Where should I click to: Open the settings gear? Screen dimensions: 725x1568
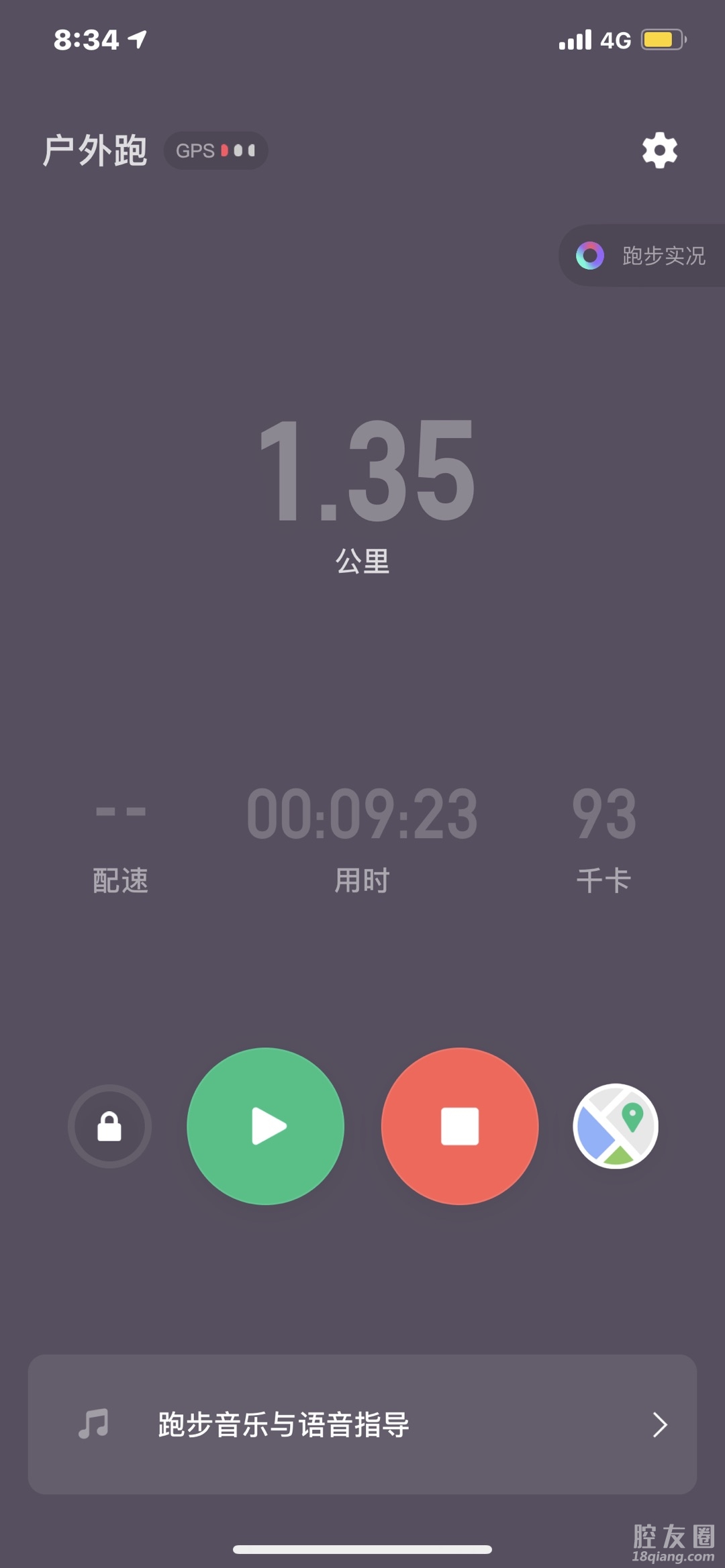click(659, 150)
